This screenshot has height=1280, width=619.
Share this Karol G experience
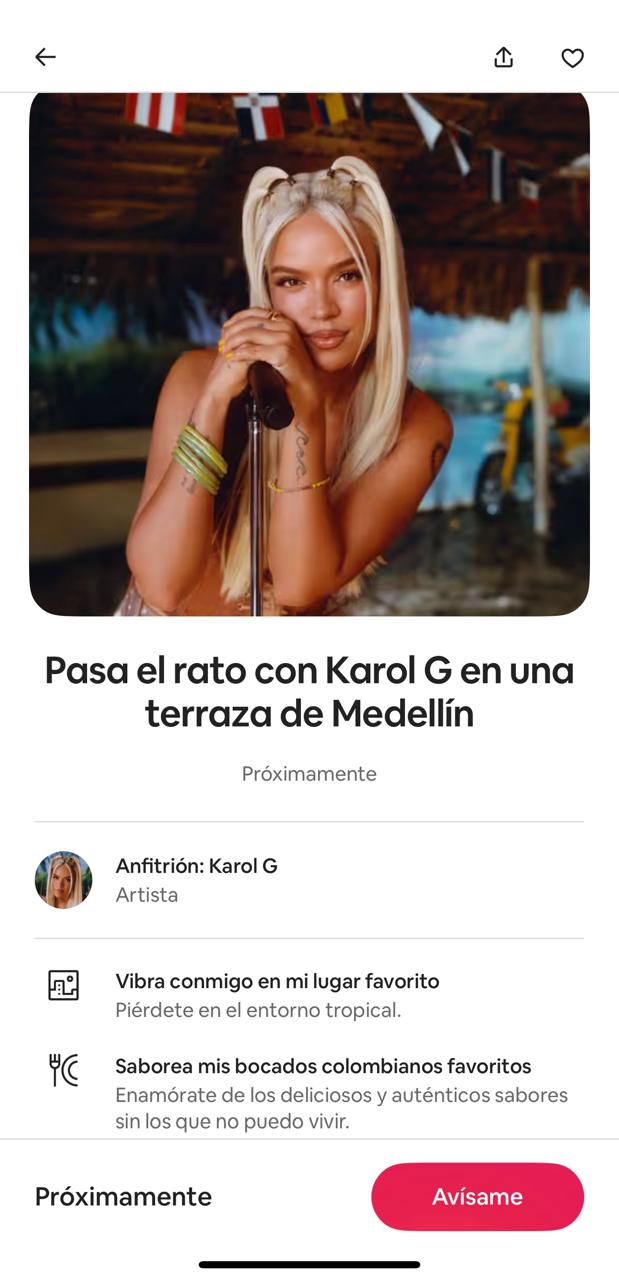[503, 58]
